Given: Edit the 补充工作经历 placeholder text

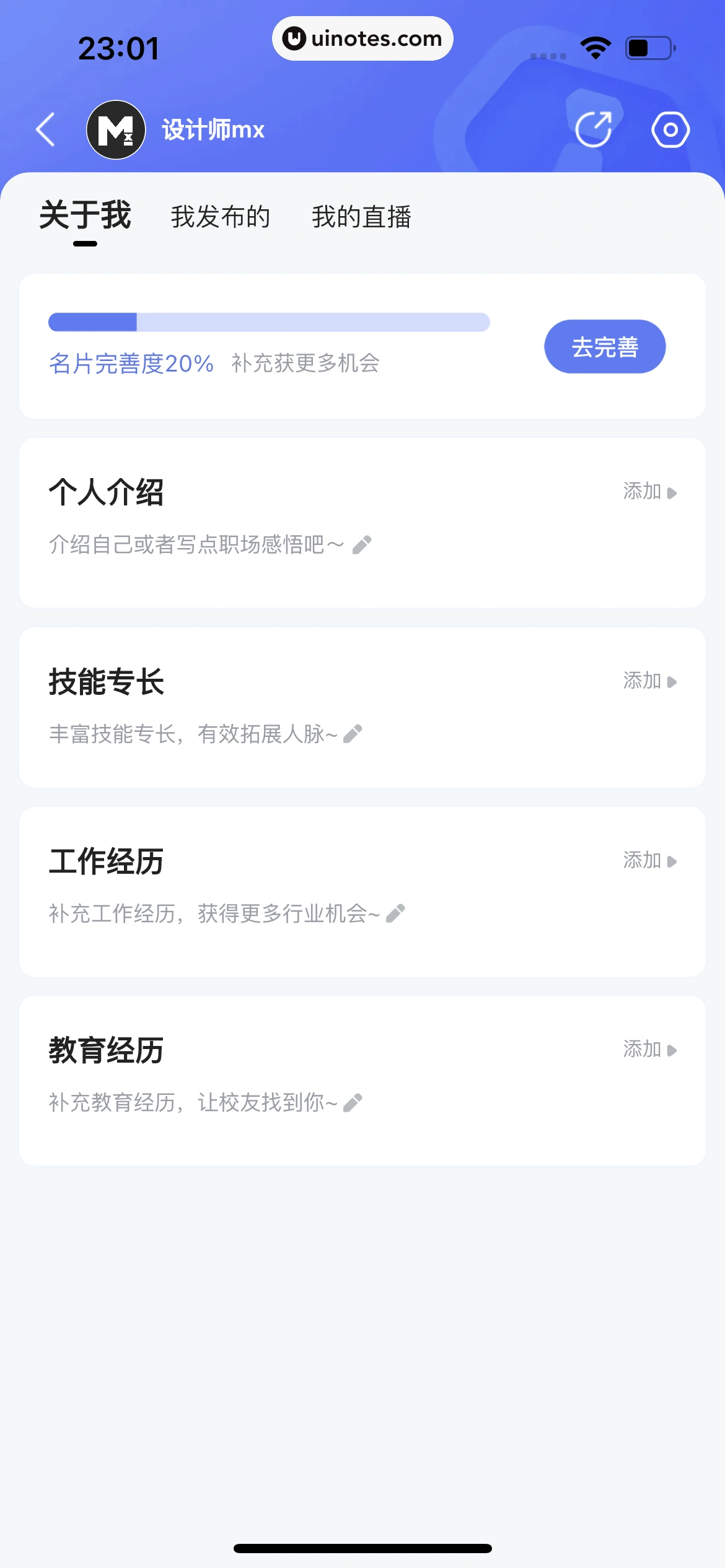Looking at the screenshot, I should [226, 914].
